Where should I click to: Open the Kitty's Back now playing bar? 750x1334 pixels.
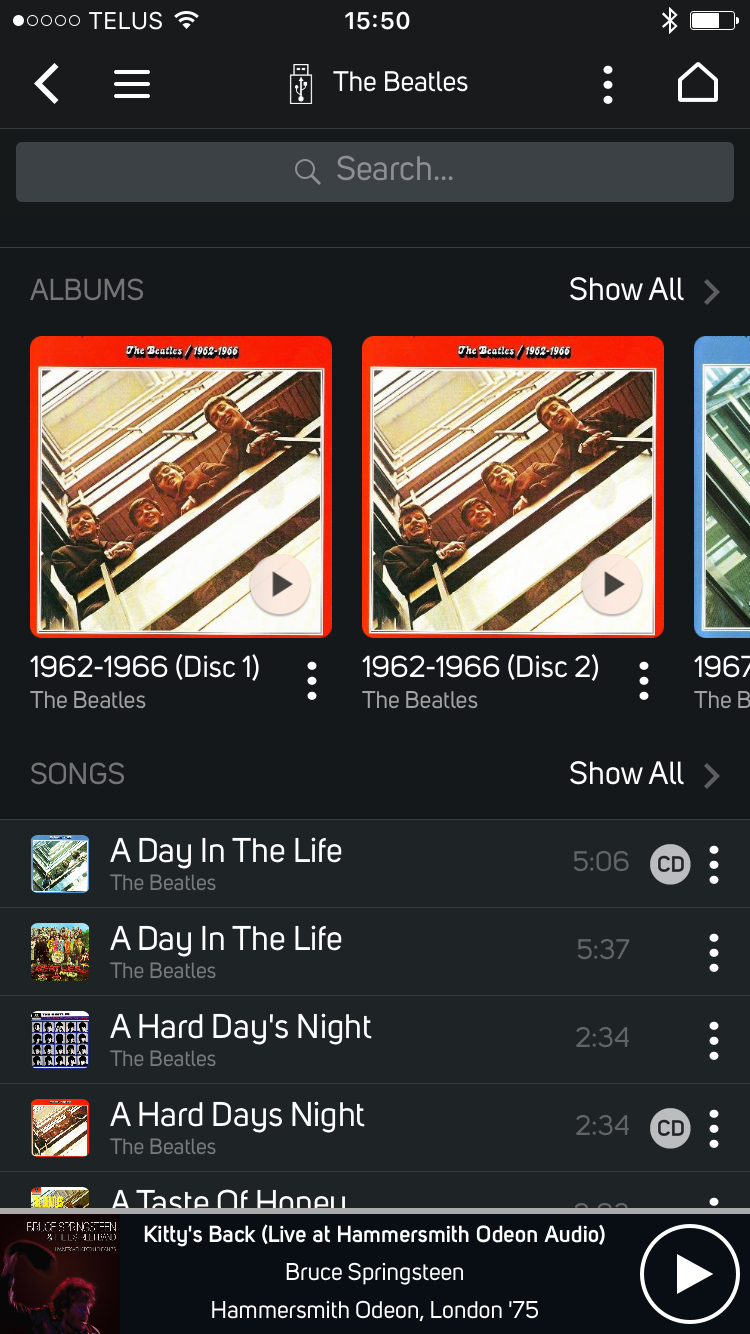pyautogui.click(x=374, y=1273)
